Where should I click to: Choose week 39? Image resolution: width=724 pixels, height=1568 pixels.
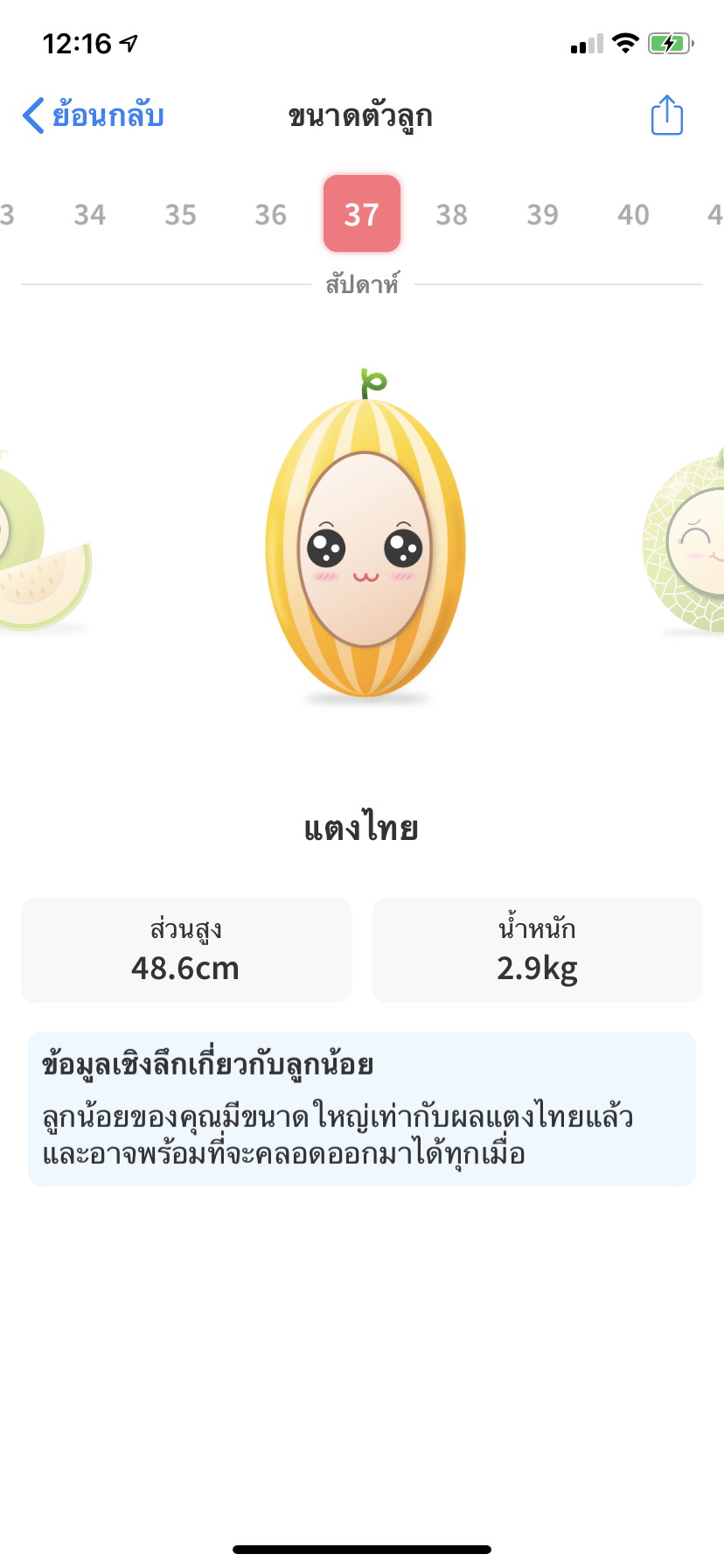(x=543, y=214)
